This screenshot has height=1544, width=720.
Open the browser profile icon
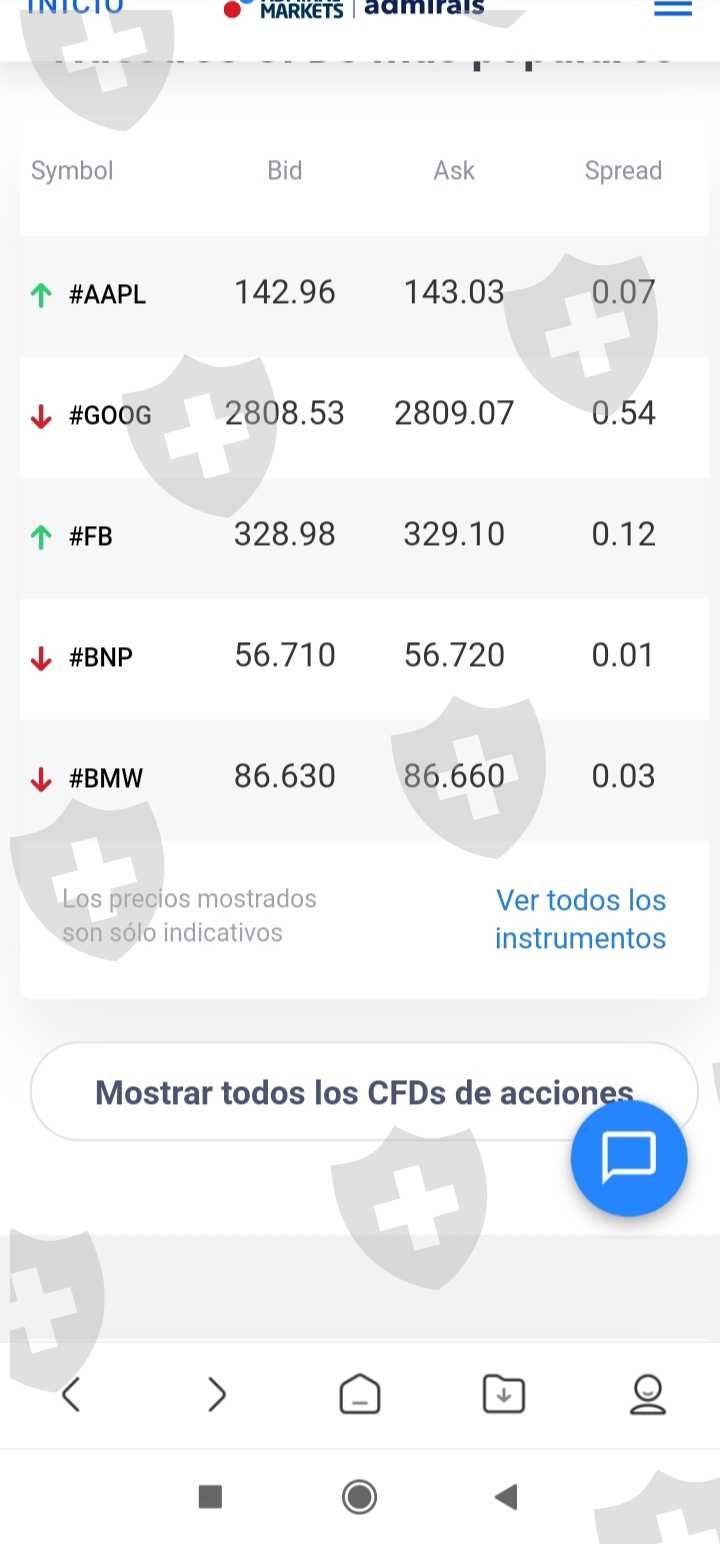(x=648, y=1394)
